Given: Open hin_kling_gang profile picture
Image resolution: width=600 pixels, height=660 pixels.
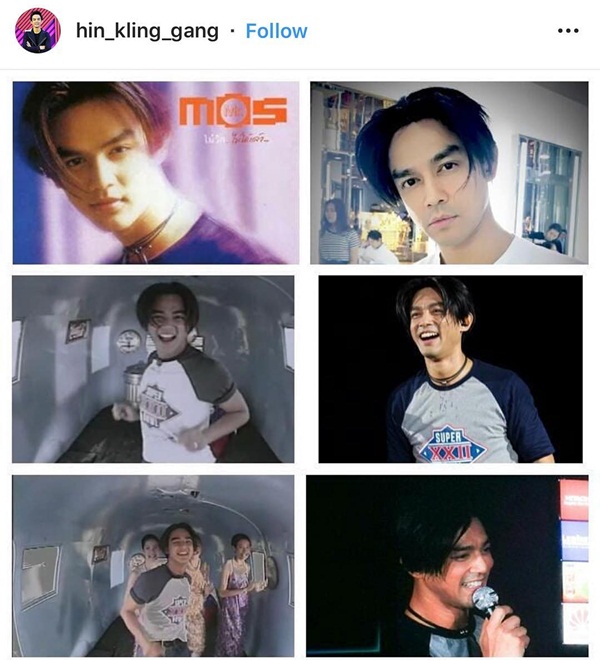Looking at the screenshot, I should point(38,31).
